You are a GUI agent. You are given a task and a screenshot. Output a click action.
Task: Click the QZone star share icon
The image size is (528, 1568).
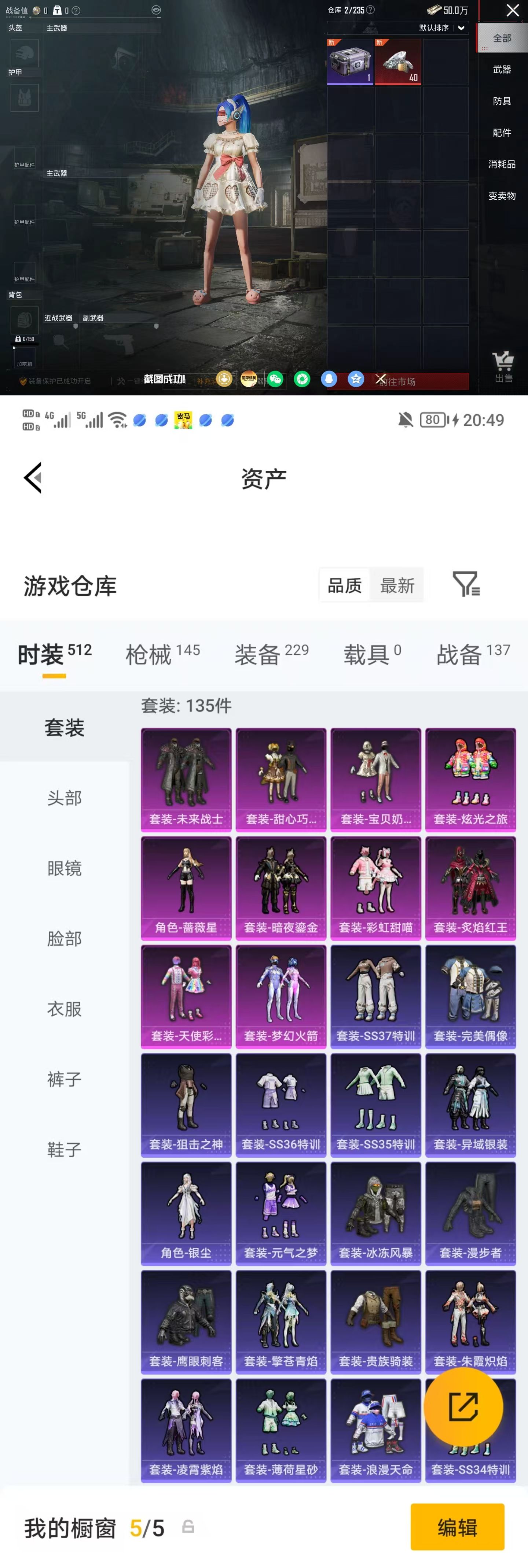pyautogui.click(x=356, y=378)
